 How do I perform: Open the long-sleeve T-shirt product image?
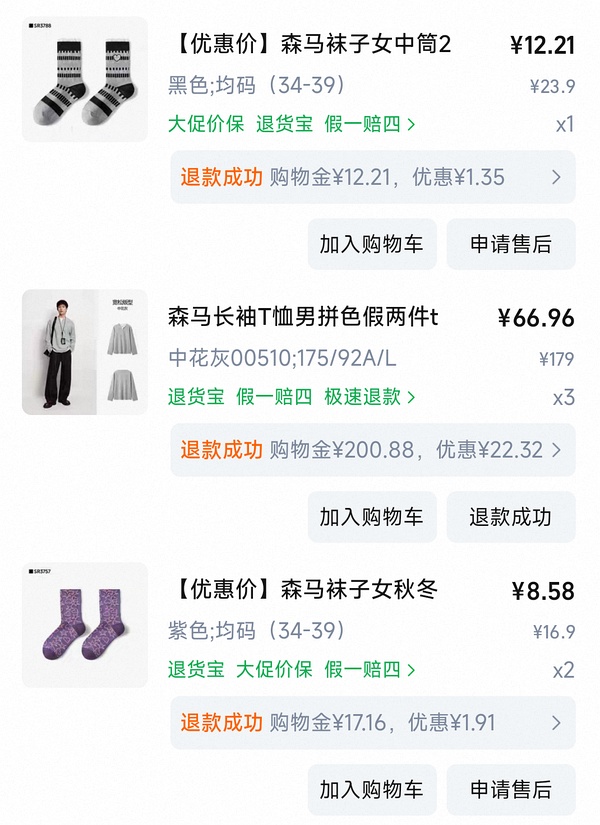[85, 352]
